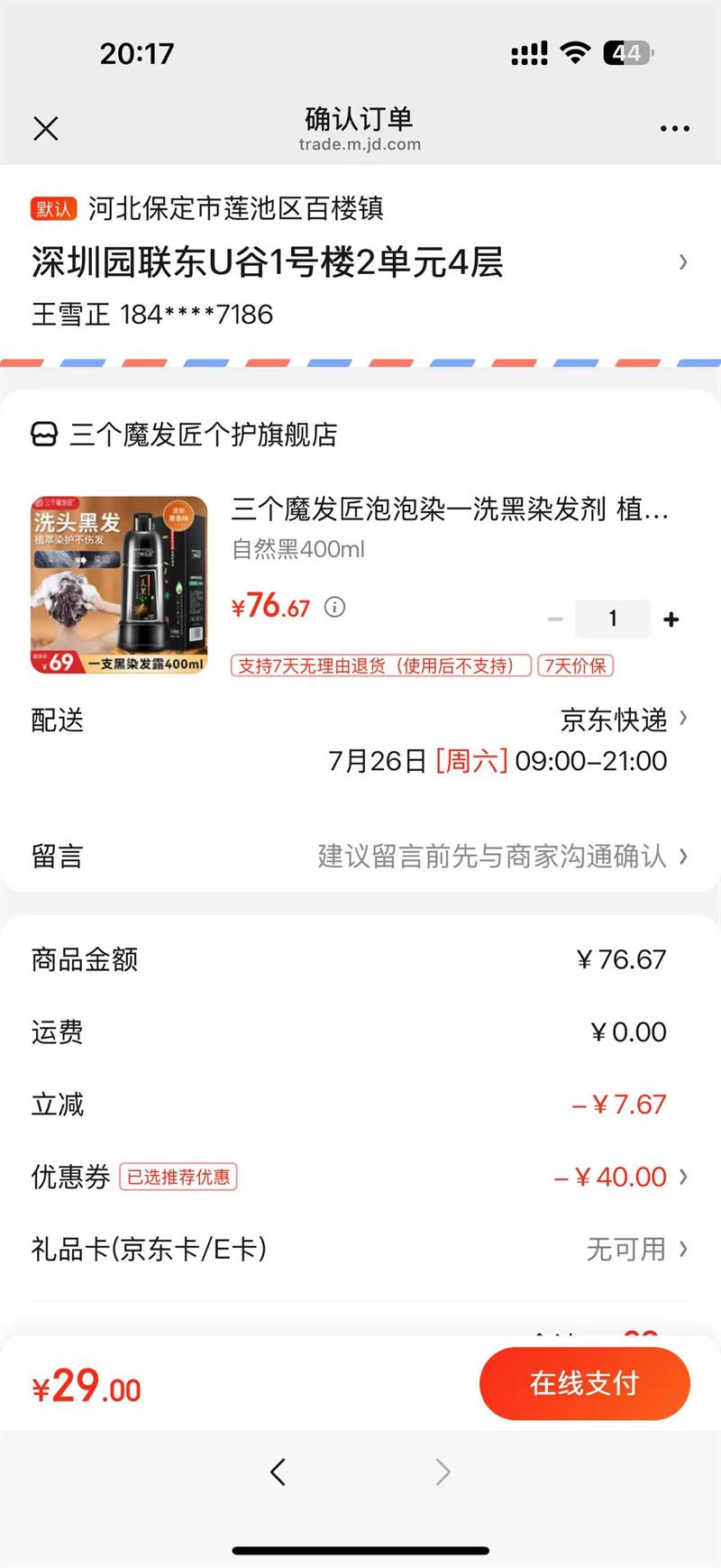Increase quantity with plus button
Image resolution: width=721 pixels, height=1568 pixels.
coord(671,619)
